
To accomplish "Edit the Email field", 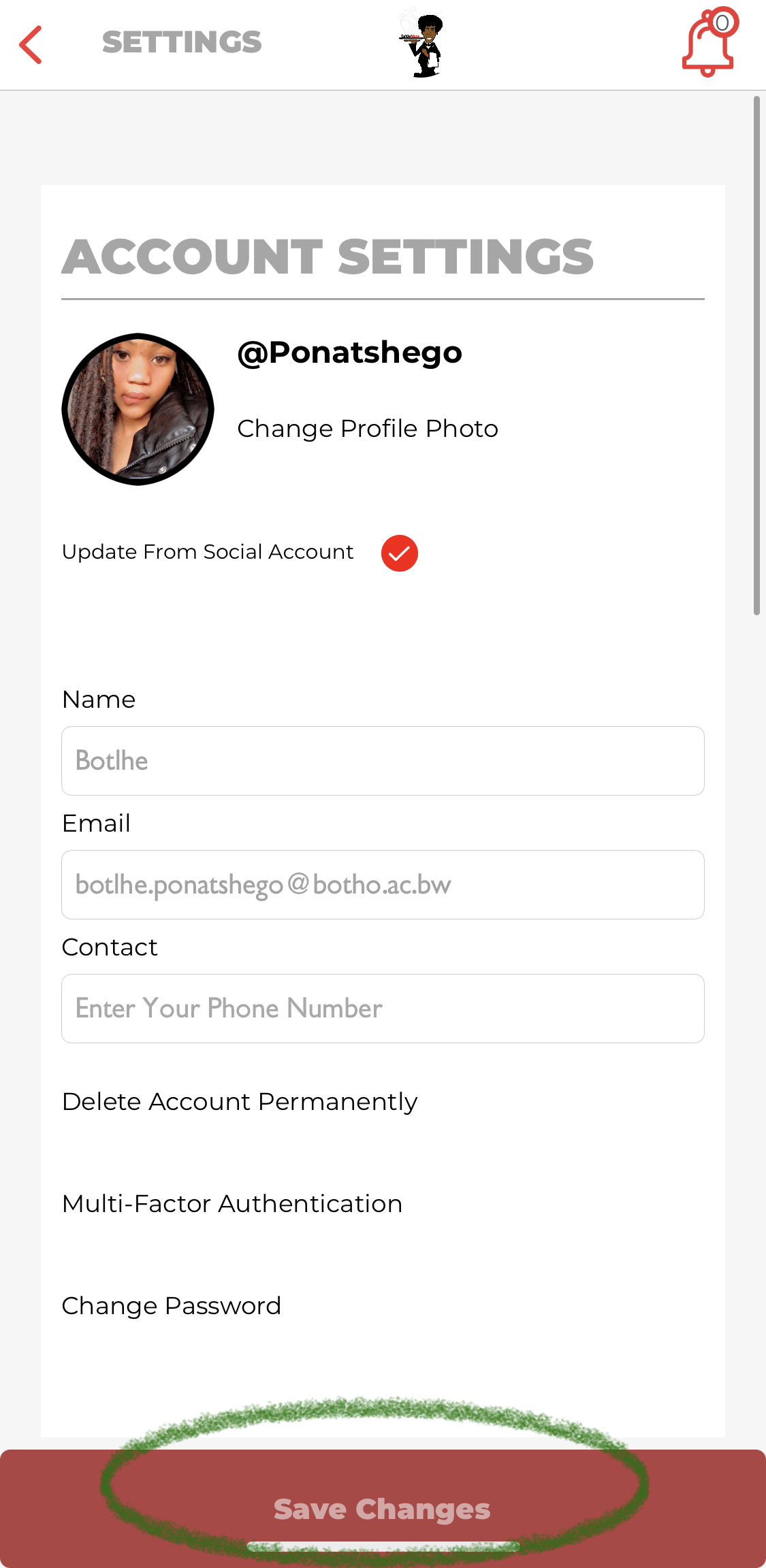I will coord(383,885).
